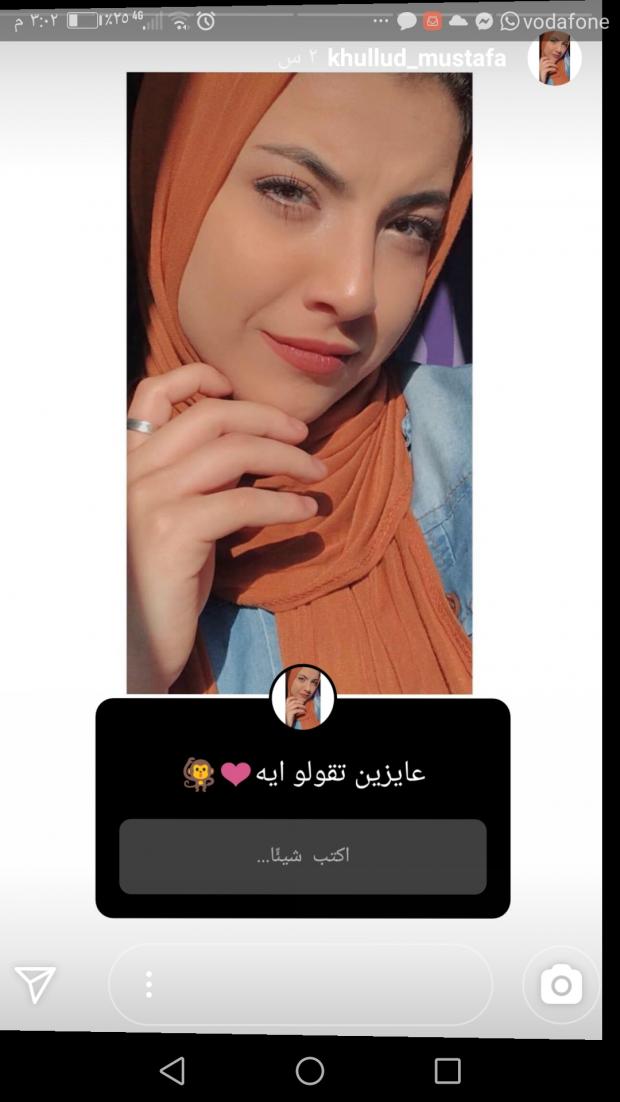The width and height of the screenshot is (620, 1102).
Task: Tap the story reply message field
Action: click(320, 985)
